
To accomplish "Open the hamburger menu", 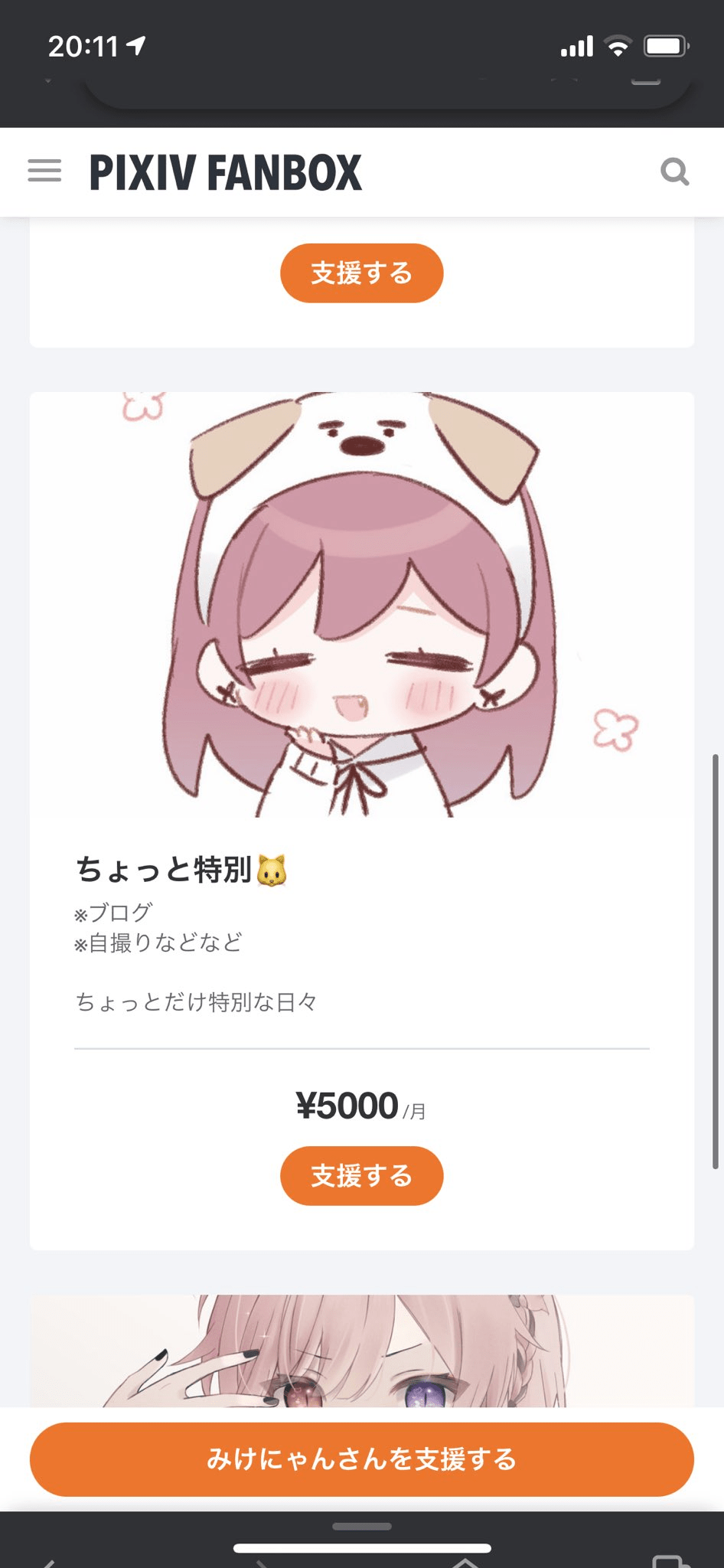I will tap(44, 171).
